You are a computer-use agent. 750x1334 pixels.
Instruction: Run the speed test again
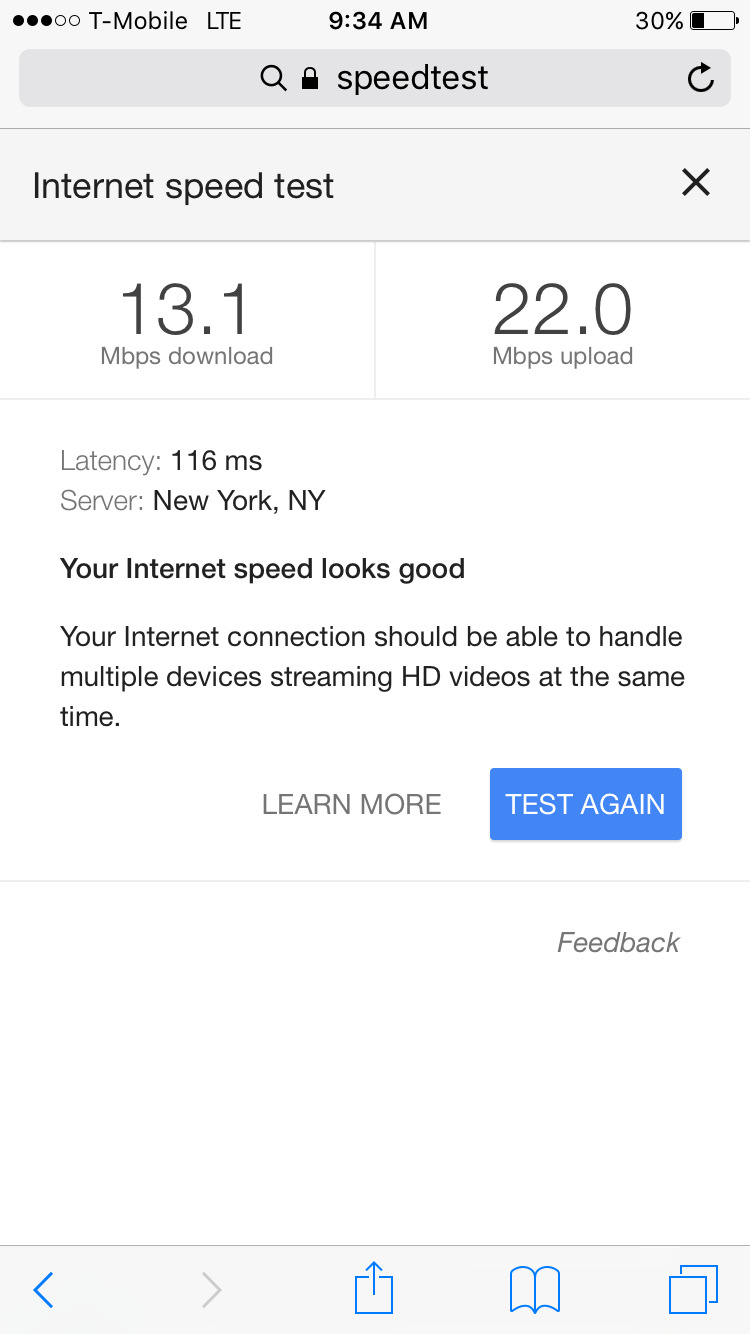[x=585, y=804]
